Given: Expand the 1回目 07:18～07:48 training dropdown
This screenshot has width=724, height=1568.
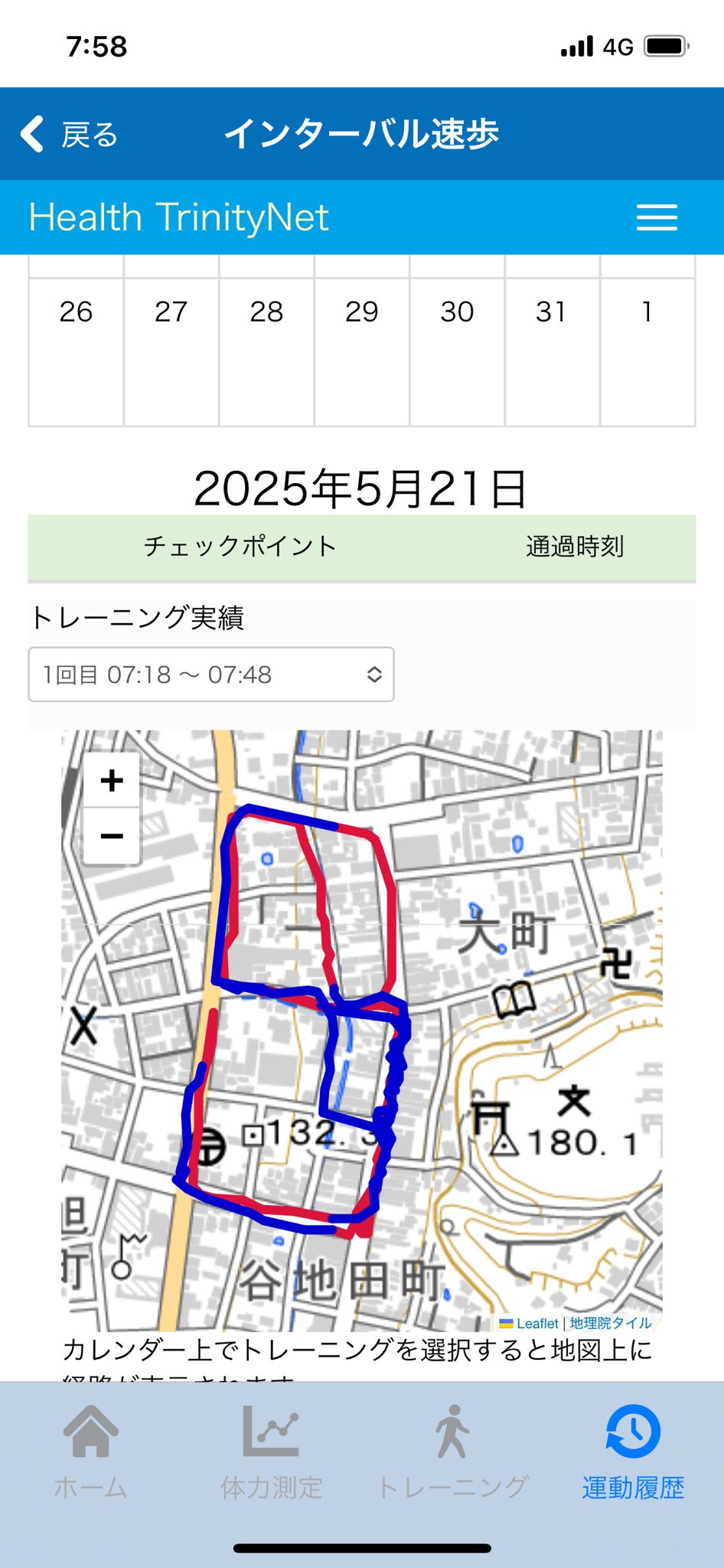Looking at the screenshot, I should [211, 675].
